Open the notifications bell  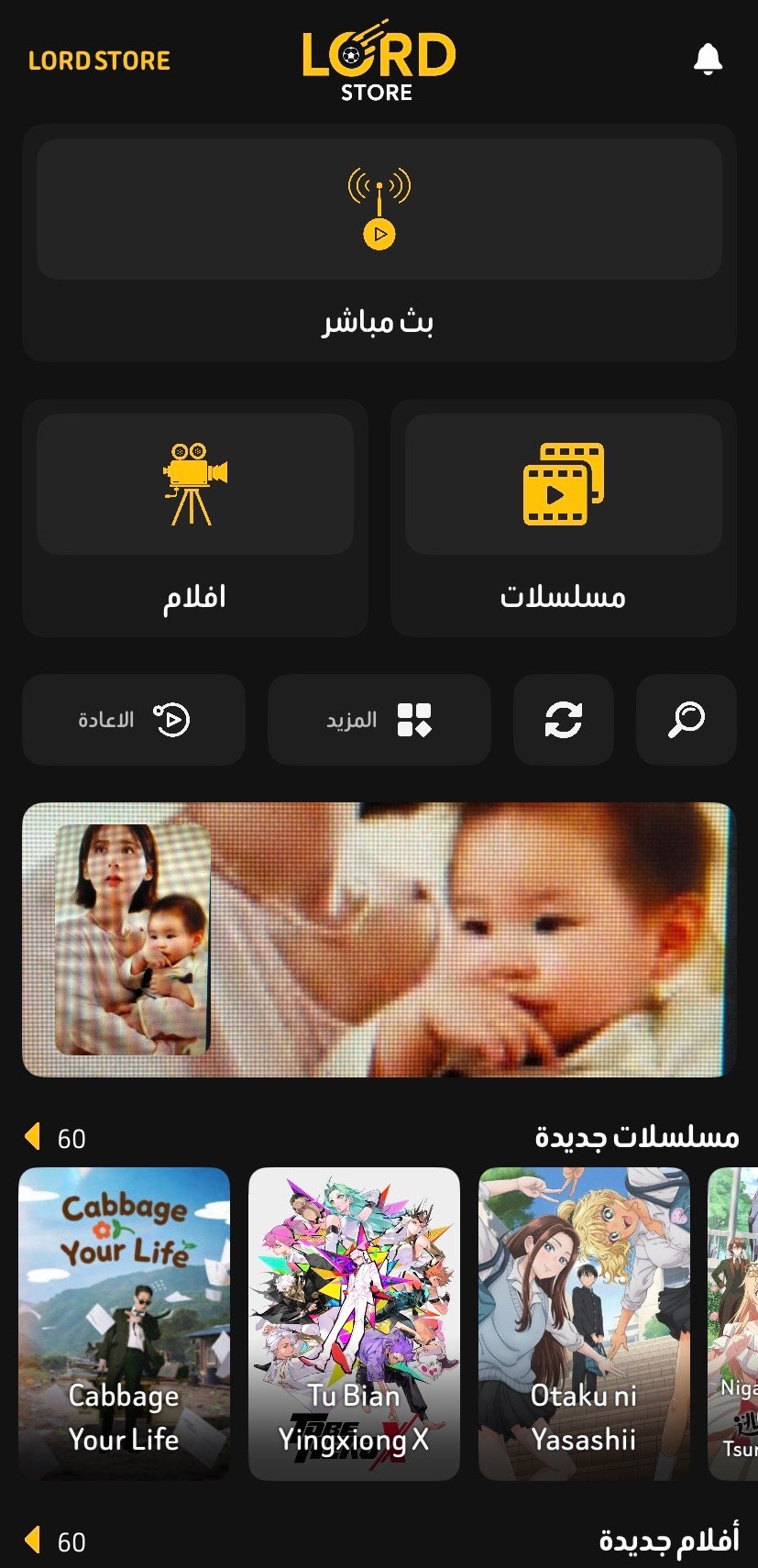[707, 60]
